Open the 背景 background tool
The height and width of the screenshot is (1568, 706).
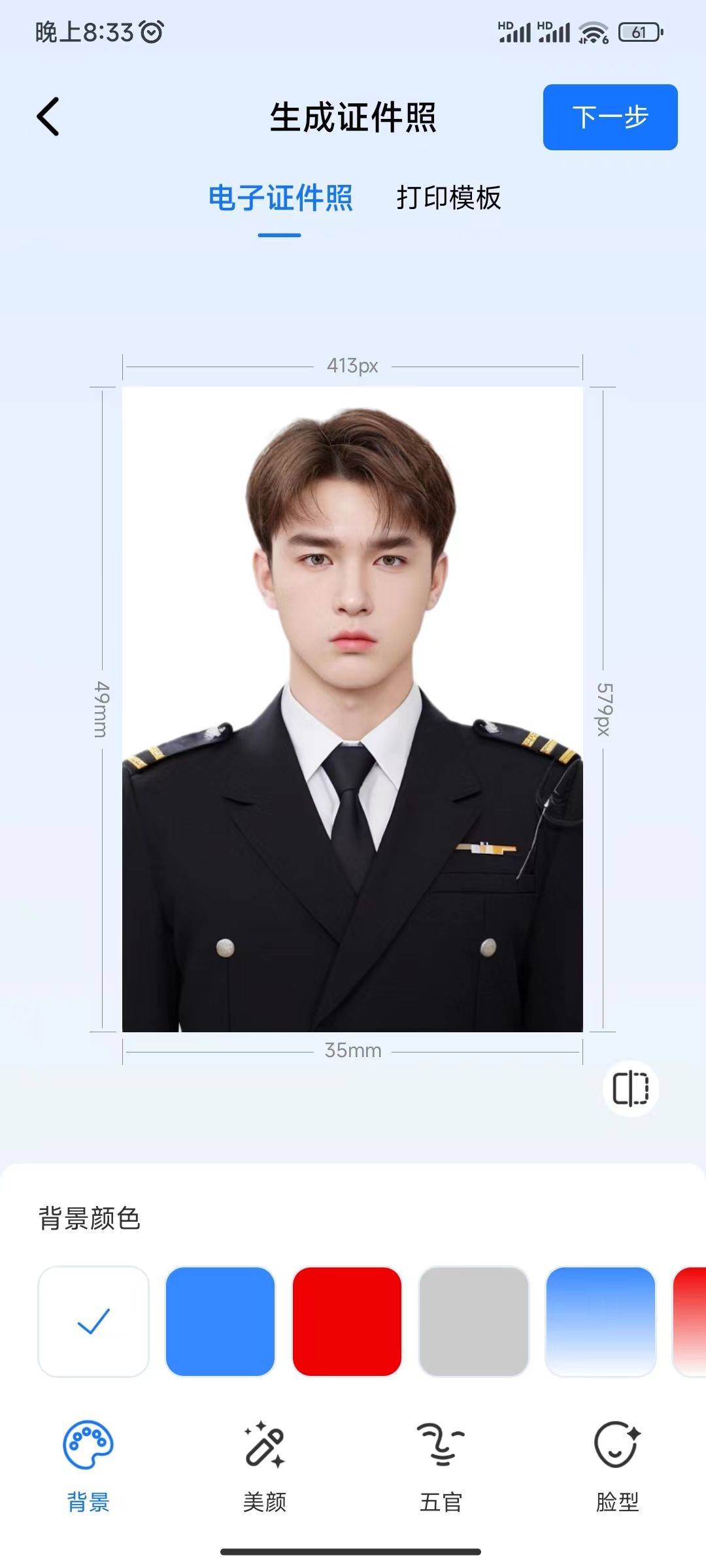pyautogui.click(x=88, y=1465)
